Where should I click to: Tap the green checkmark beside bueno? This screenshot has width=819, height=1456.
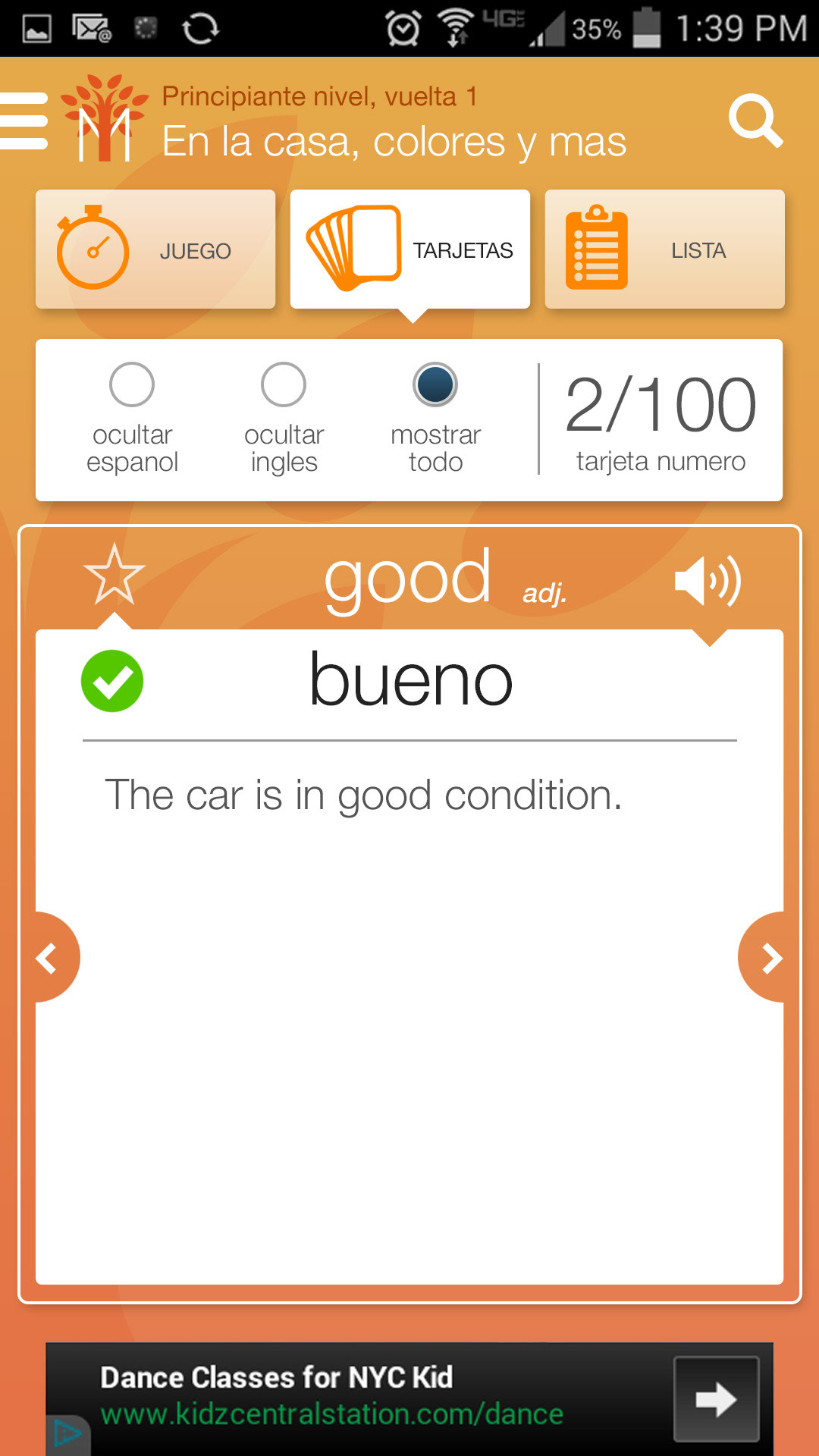[x=112, y=681]
